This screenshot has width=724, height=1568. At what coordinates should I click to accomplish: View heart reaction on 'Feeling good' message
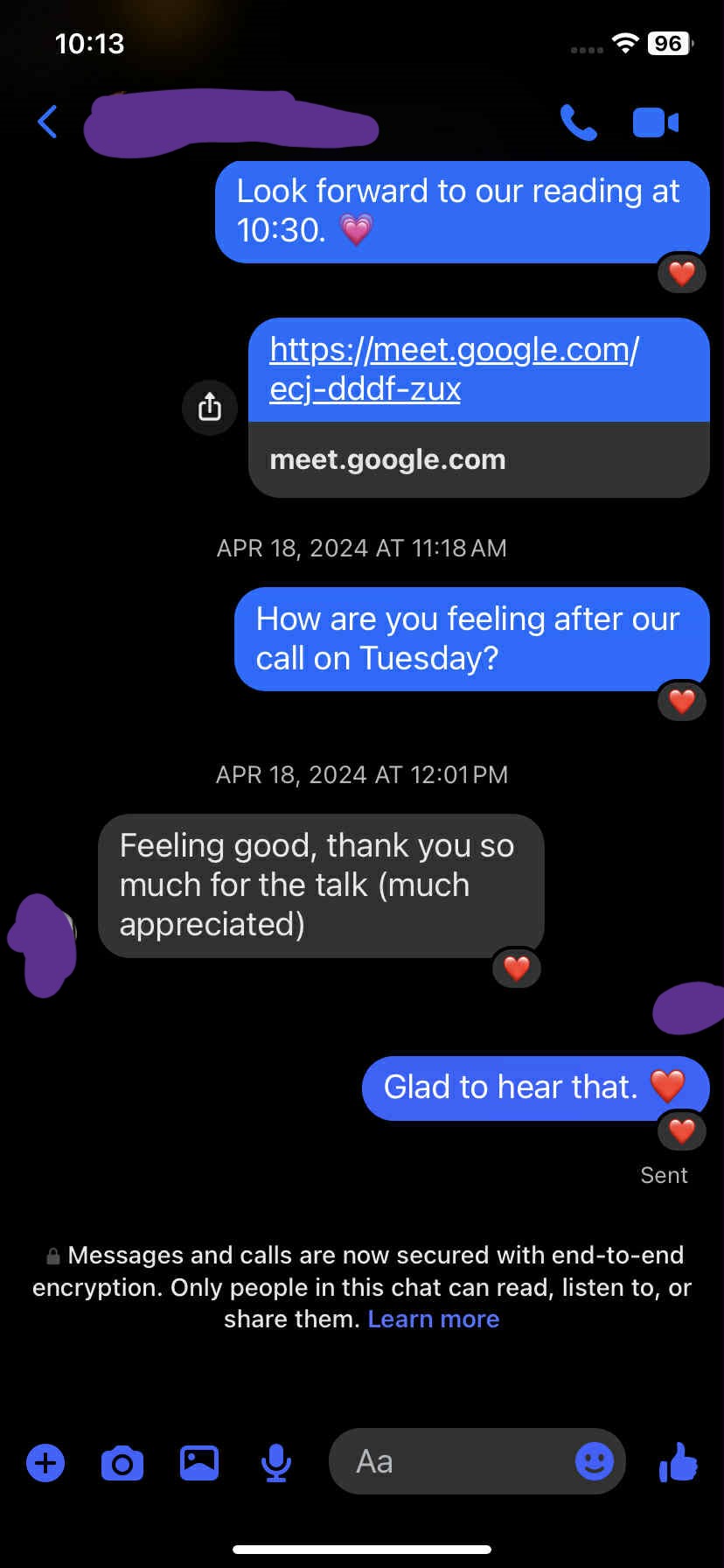click(x=517, y=969)
